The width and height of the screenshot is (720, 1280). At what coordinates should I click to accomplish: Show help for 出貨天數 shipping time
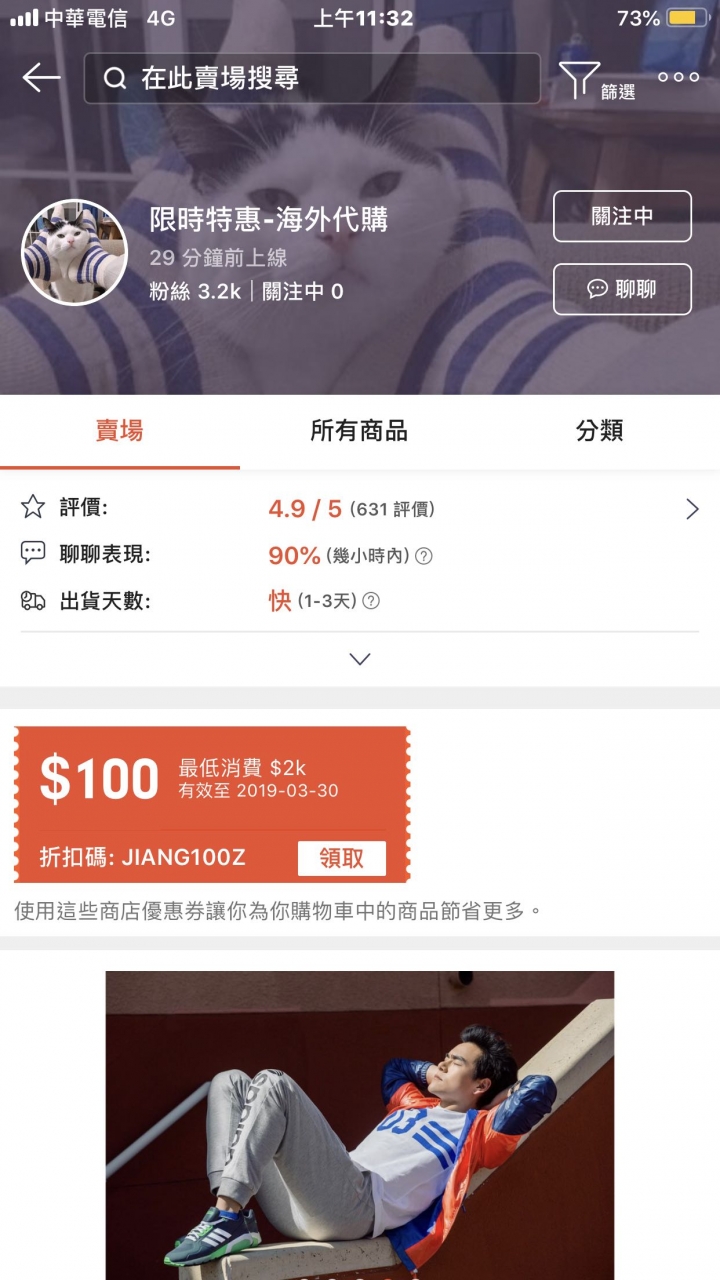tap(371, 601)
